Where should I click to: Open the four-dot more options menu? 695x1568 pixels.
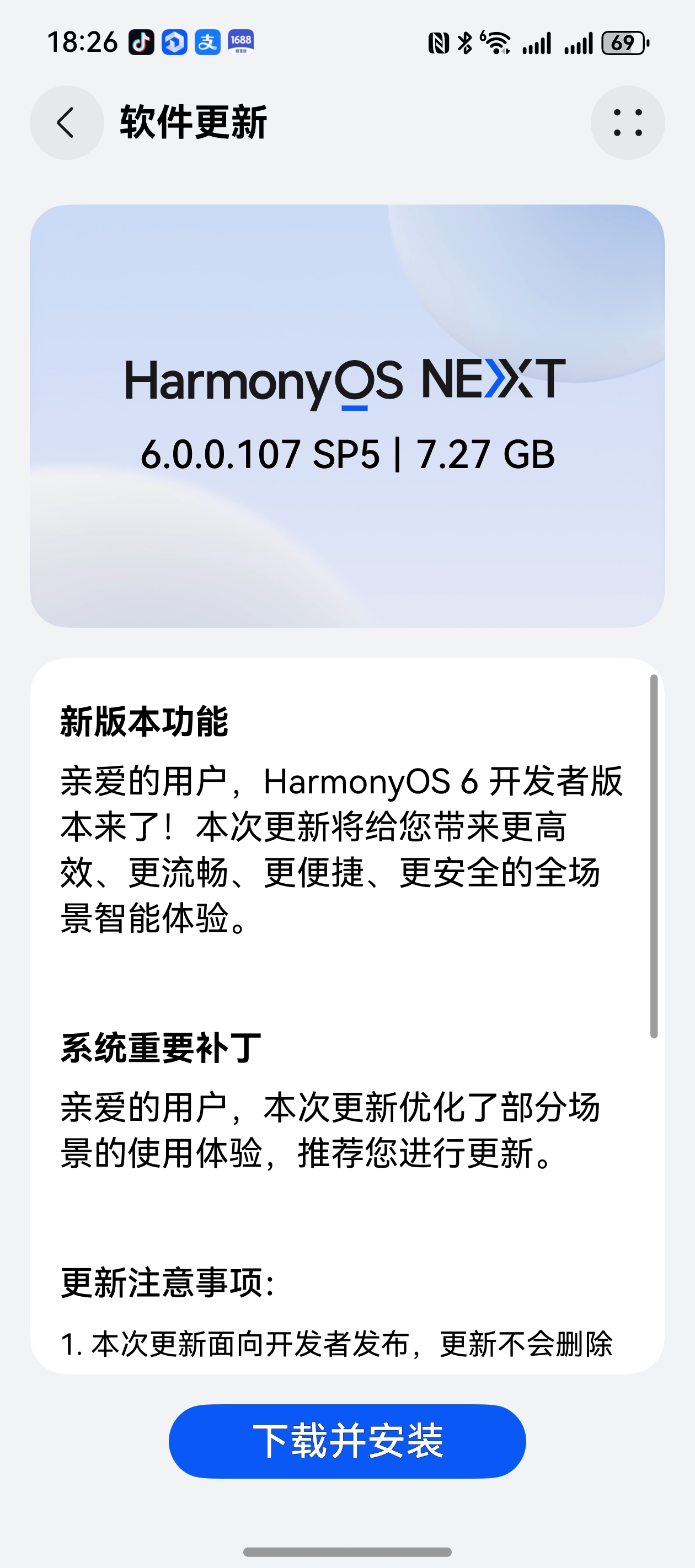pyautogui.click(x=627, y=122)
